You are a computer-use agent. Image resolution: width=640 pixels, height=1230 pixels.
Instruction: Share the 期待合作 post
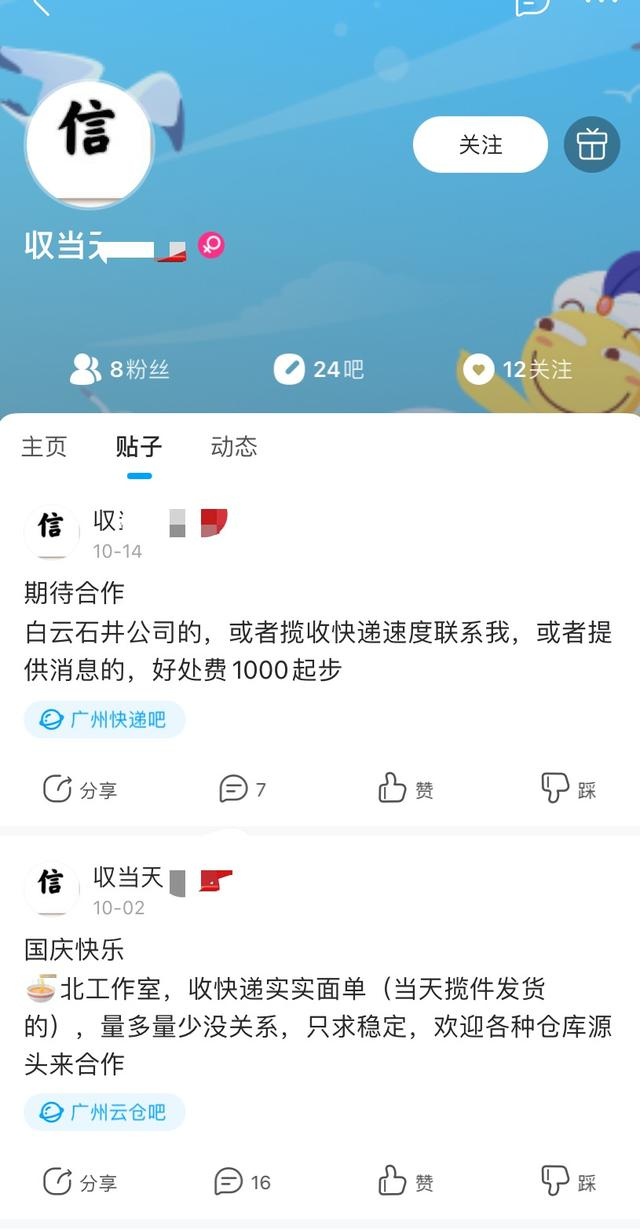(80, 789)
